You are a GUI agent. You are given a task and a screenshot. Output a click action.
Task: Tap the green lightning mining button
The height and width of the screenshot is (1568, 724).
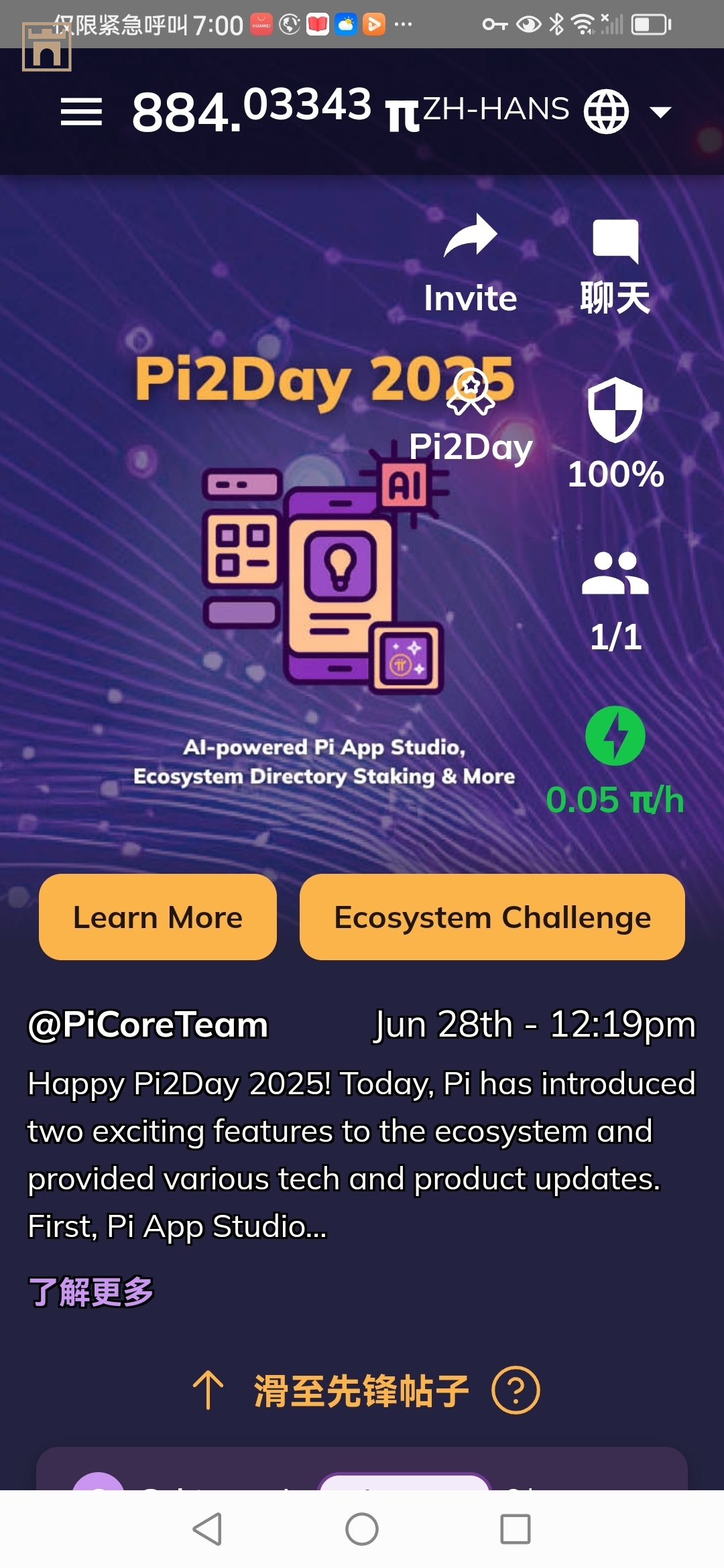click(x=615, y=736)
